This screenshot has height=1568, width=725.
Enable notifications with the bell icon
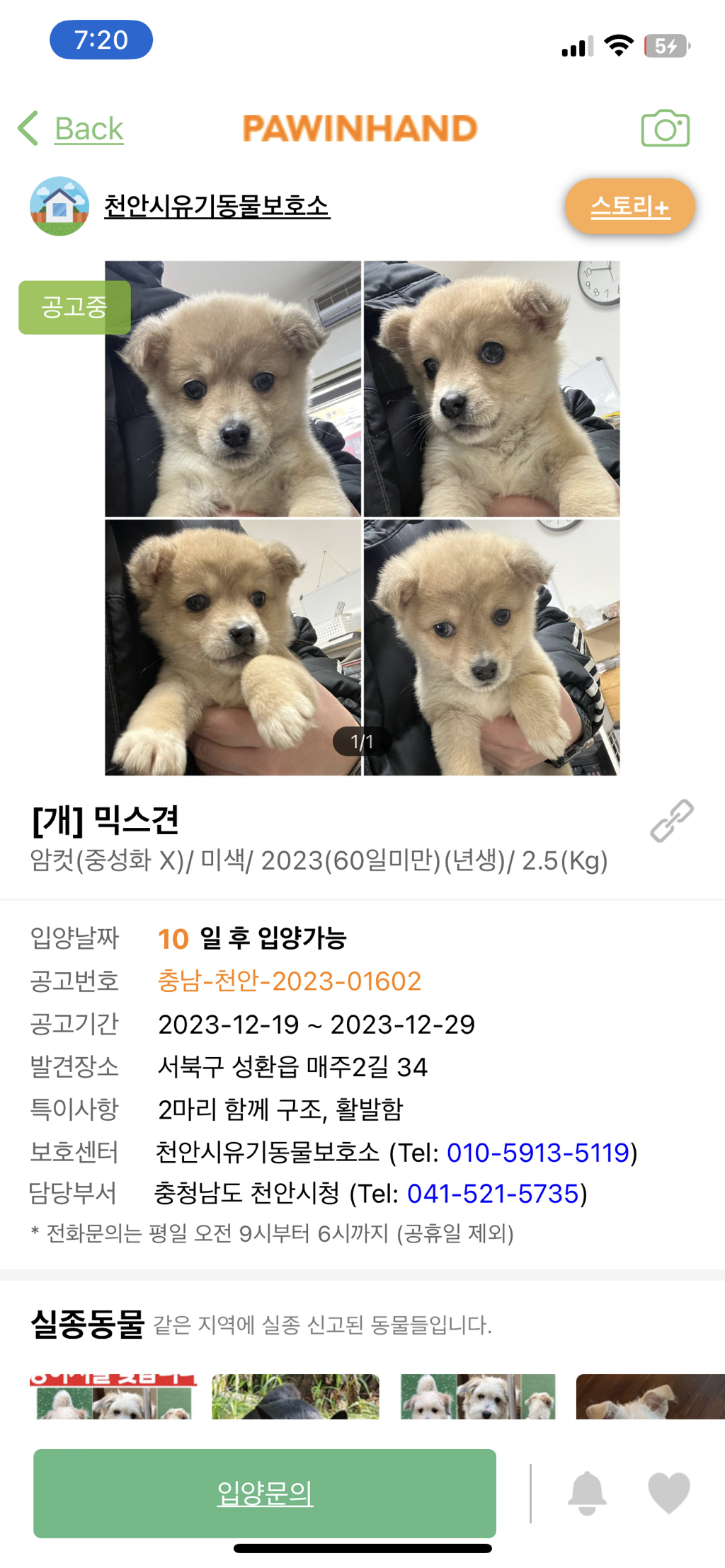coord(587,1493)
